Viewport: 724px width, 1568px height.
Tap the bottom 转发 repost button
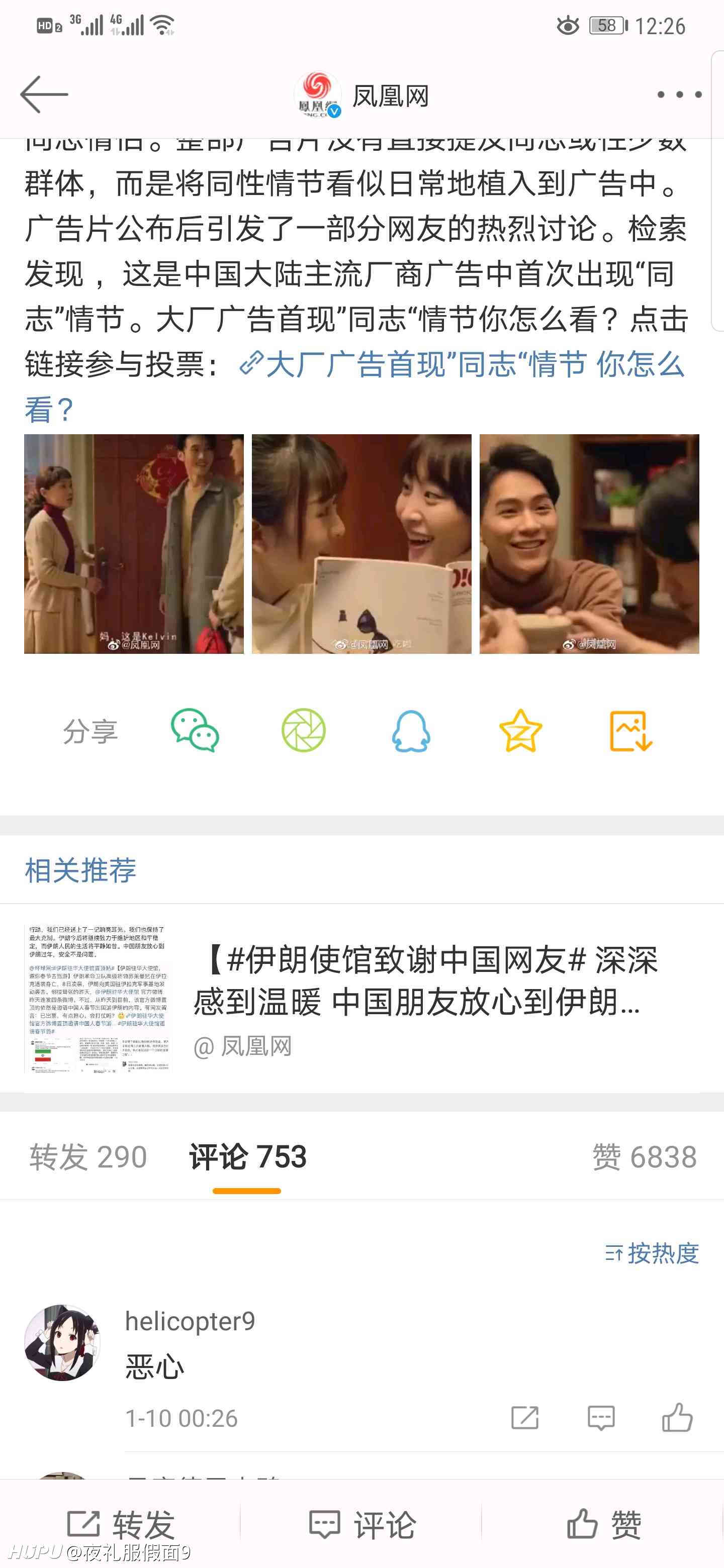[x=121, y=1524]
